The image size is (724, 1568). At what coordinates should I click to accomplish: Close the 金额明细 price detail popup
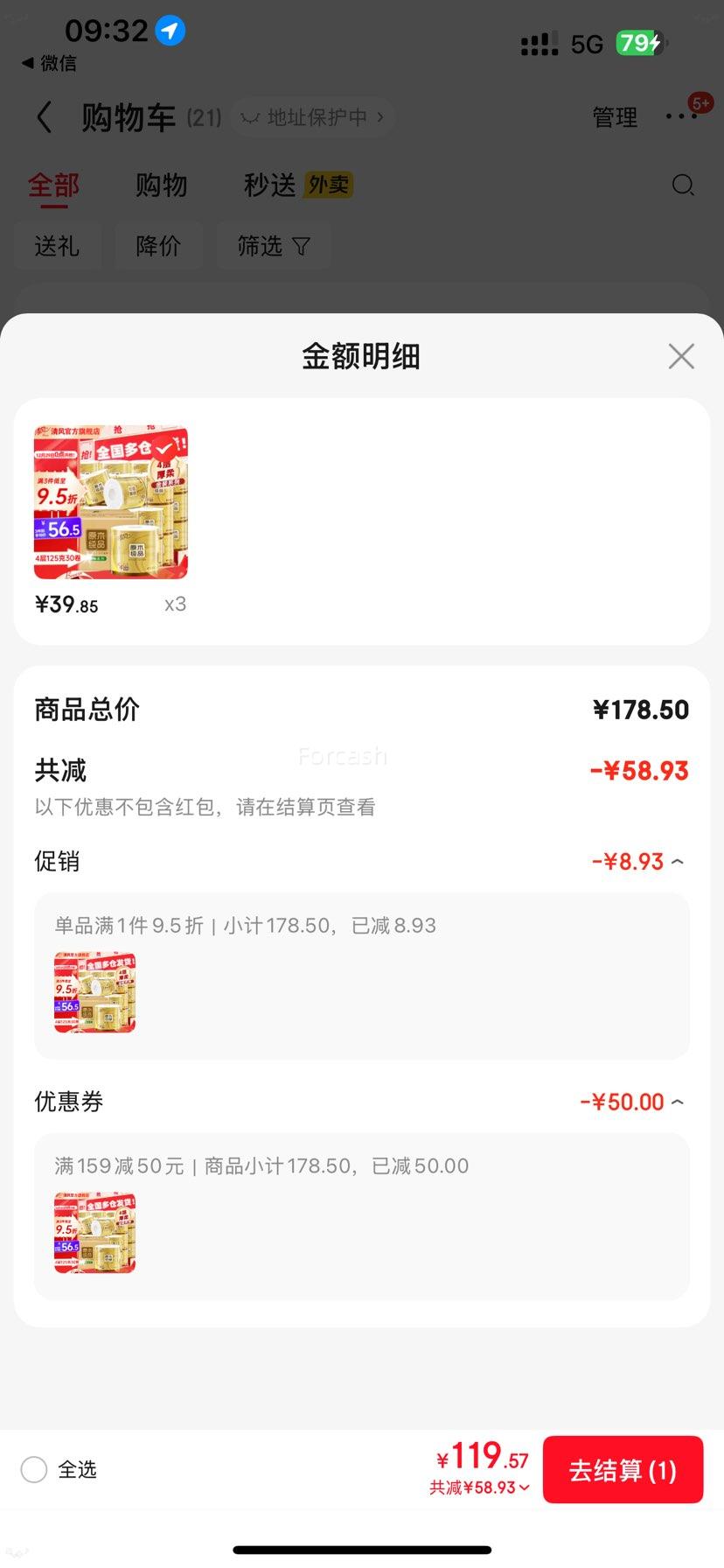coord(681,356)
